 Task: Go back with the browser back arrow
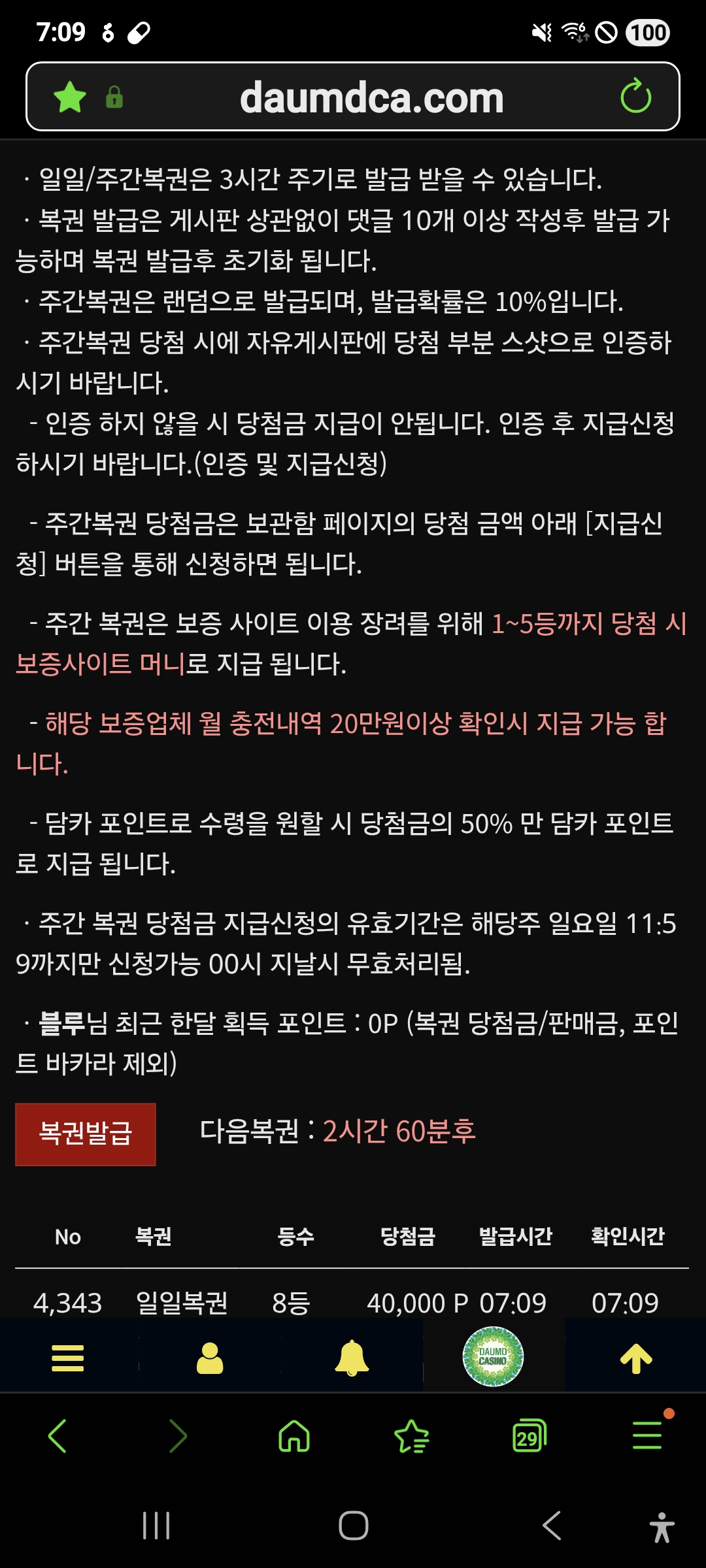click(58, 1436)
